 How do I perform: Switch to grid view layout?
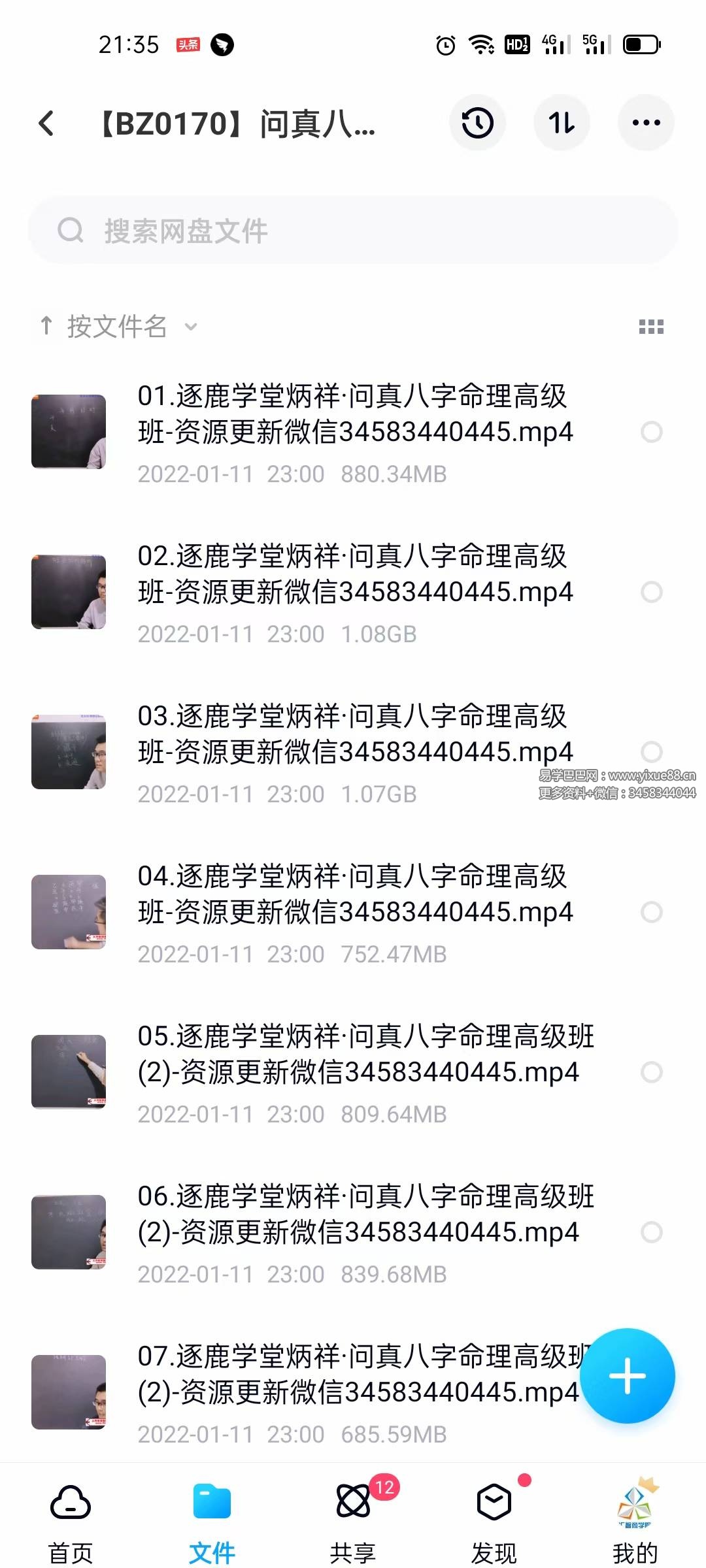pyautogui.click(x=652, y=328)
